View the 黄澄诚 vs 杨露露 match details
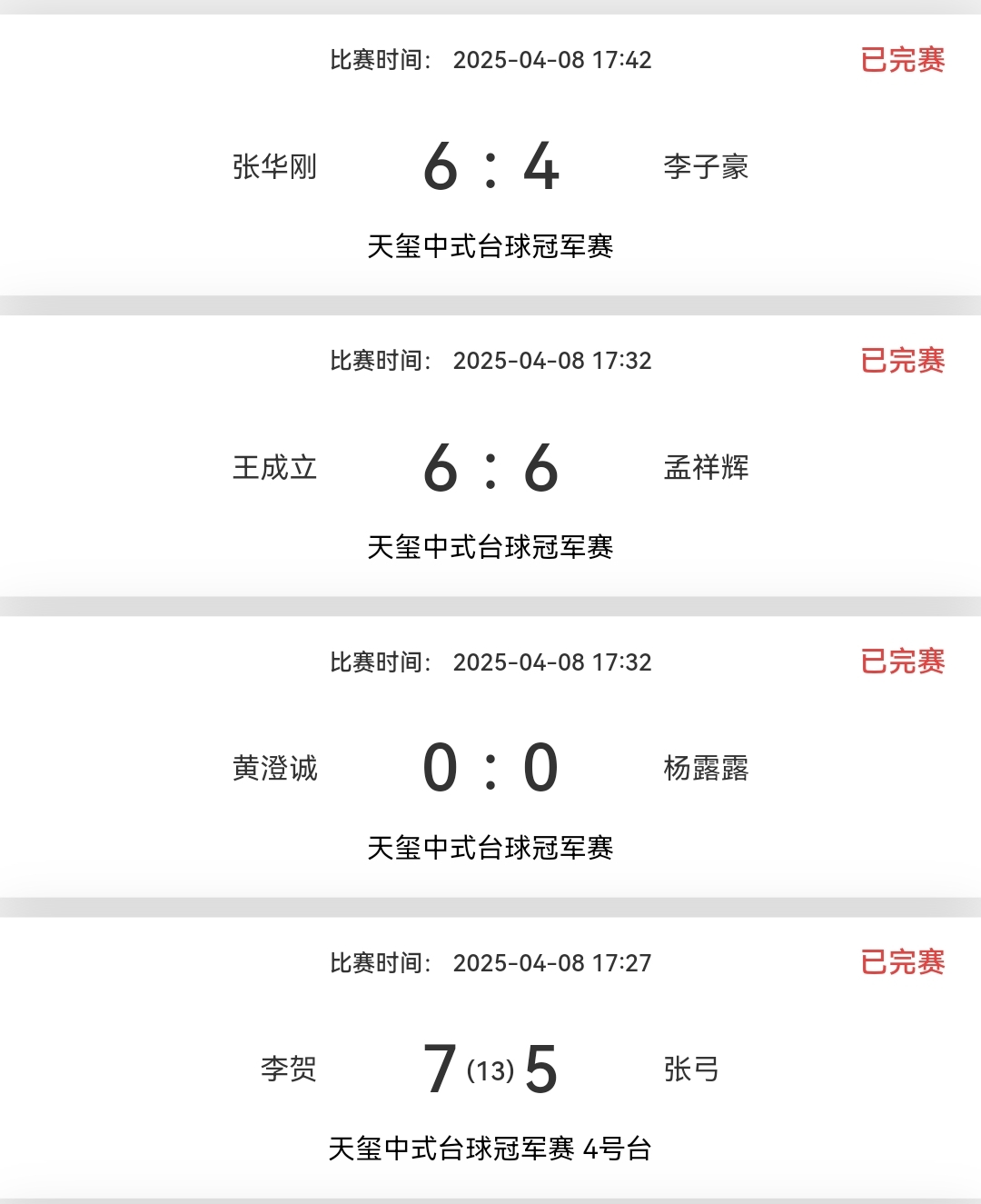Viewport: 981px width, 1204px height. pyautogui.click(x=490, y=769)
